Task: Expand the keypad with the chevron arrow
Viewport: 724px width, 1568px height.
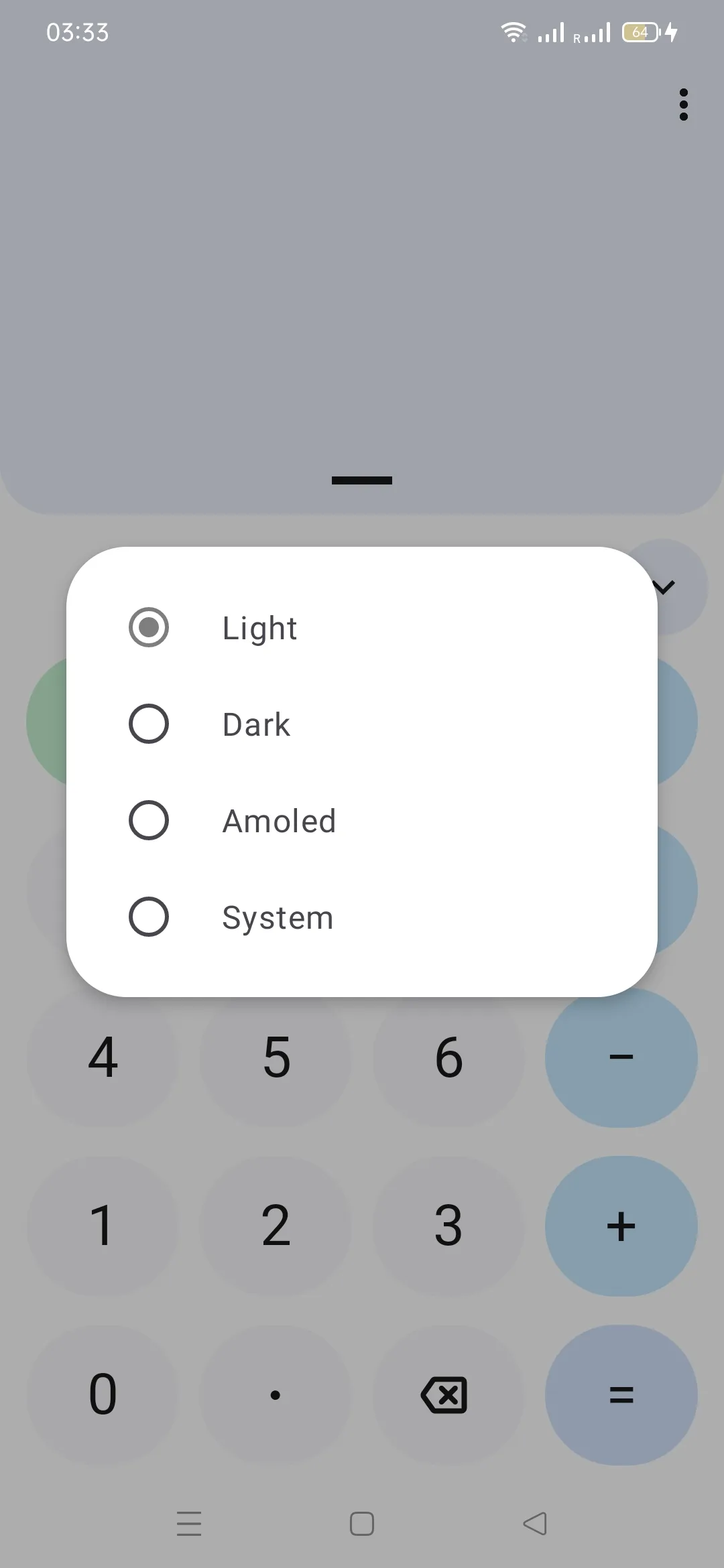Action: (x=677, y=587)
